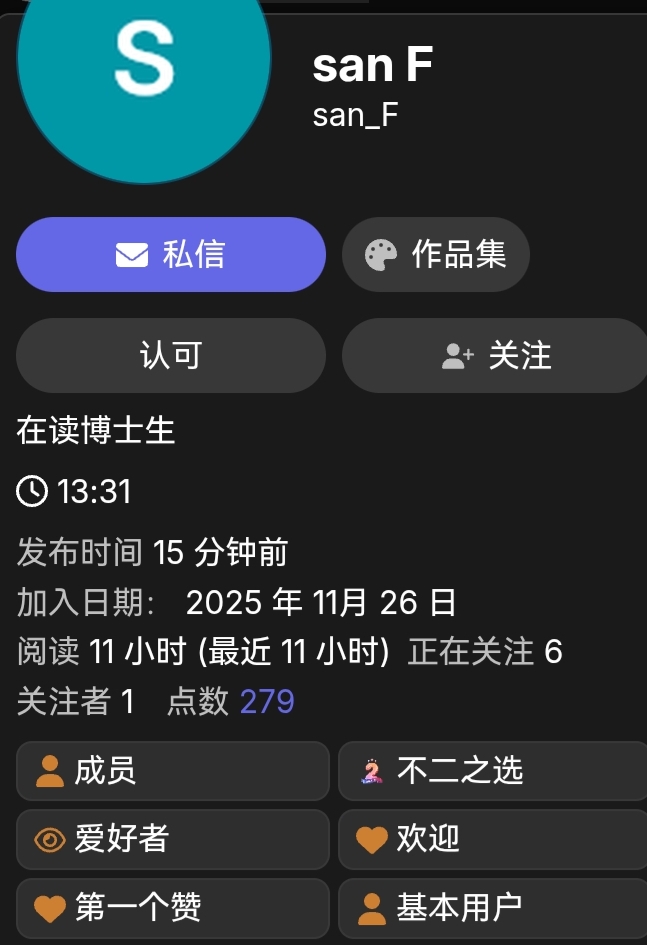
Task: Open the 作品集 portfolio
Action: (x=436, y=255)
